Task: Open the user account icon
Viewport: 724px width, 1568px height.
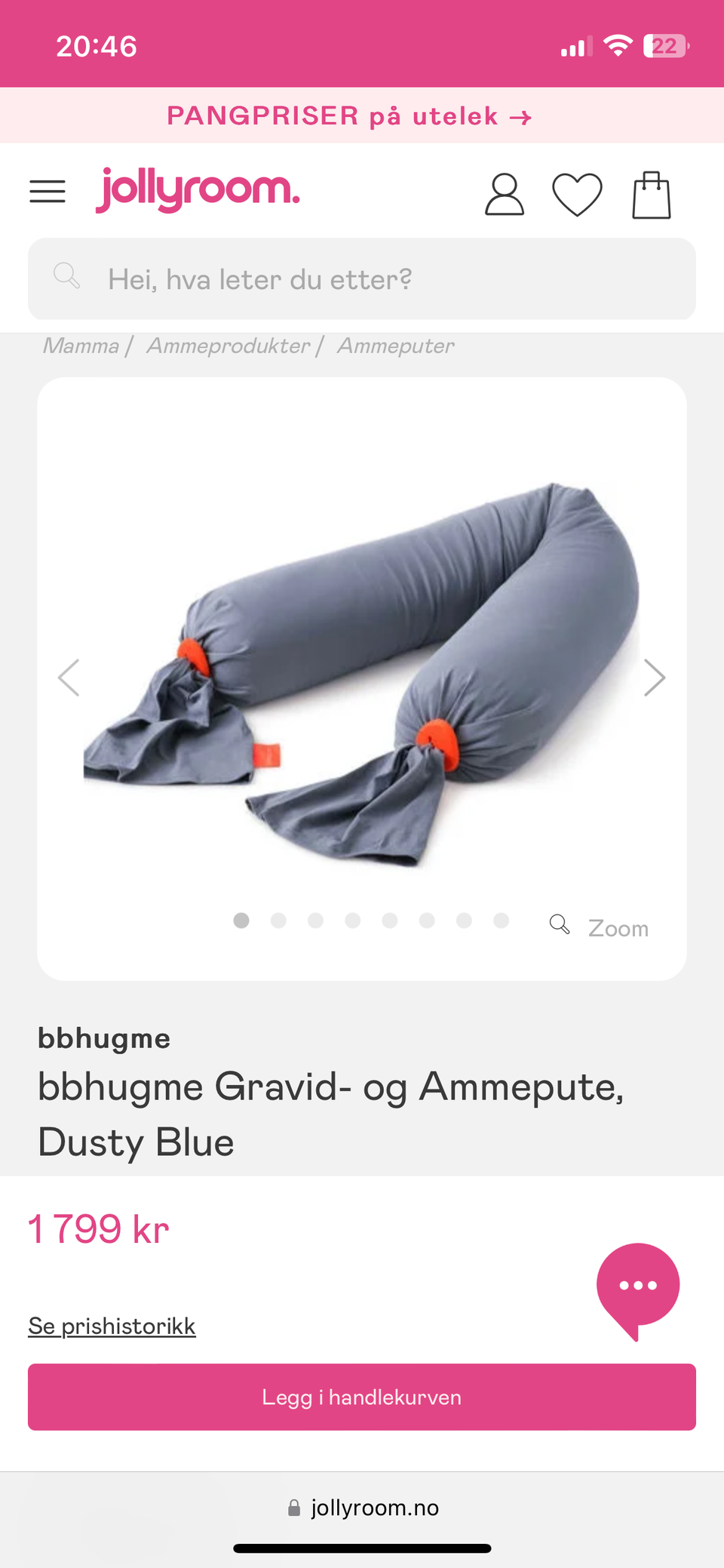Action: 504,192
